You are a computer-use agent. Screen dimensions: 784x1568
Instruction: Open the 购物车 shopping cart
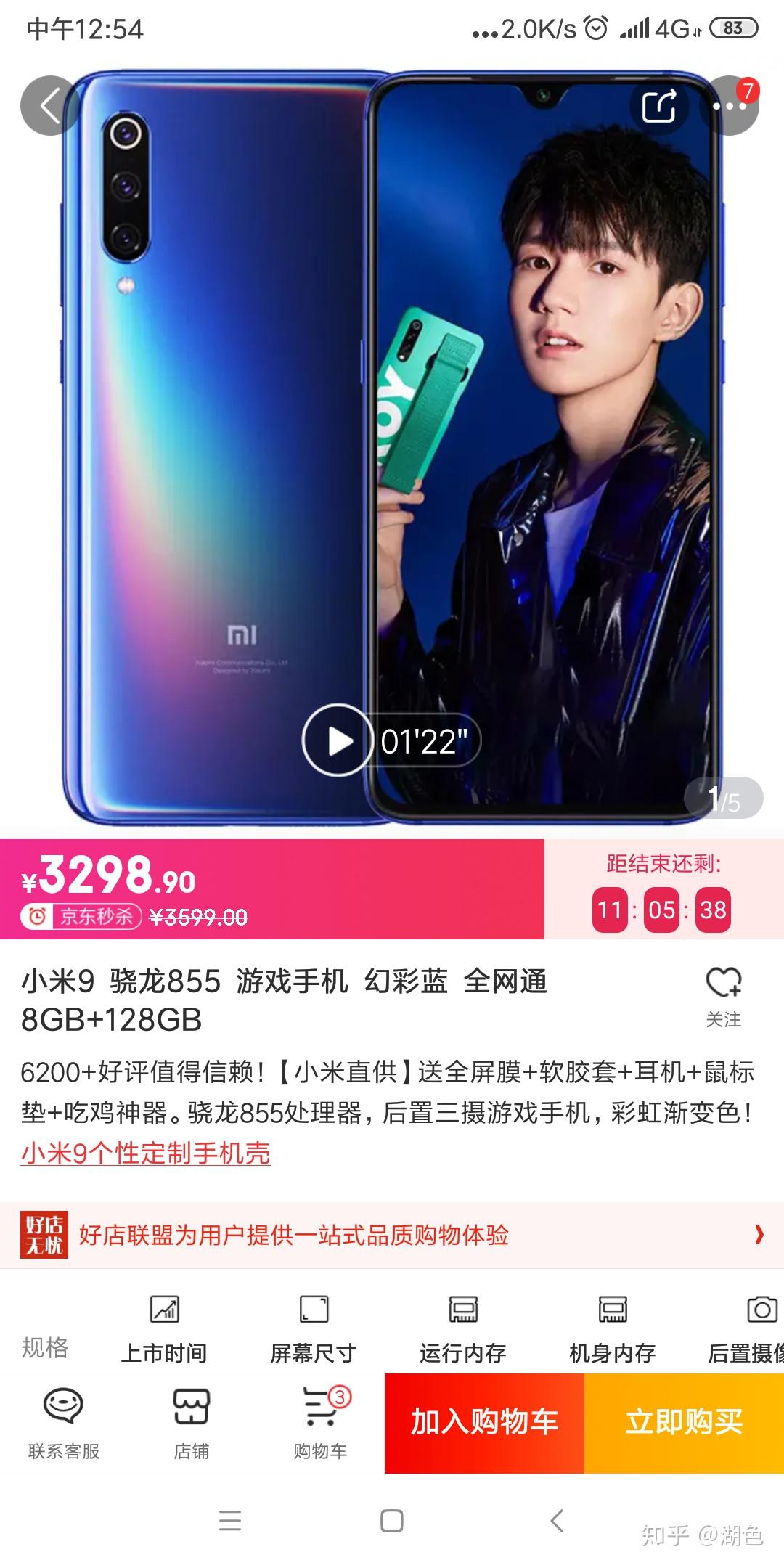tap(320, 1424)
